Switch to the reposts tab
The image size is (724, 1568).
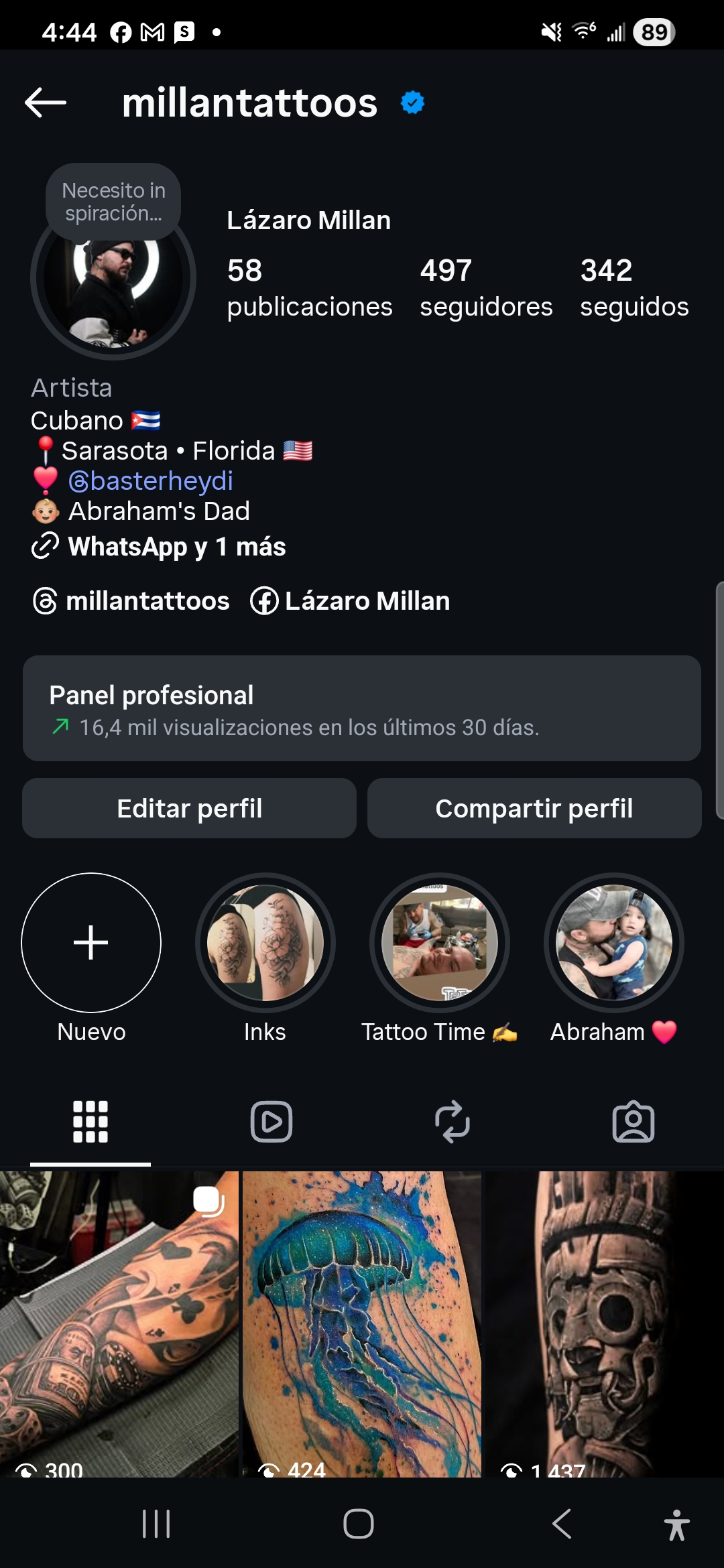pyautogui.click(x=452, y=1122)
